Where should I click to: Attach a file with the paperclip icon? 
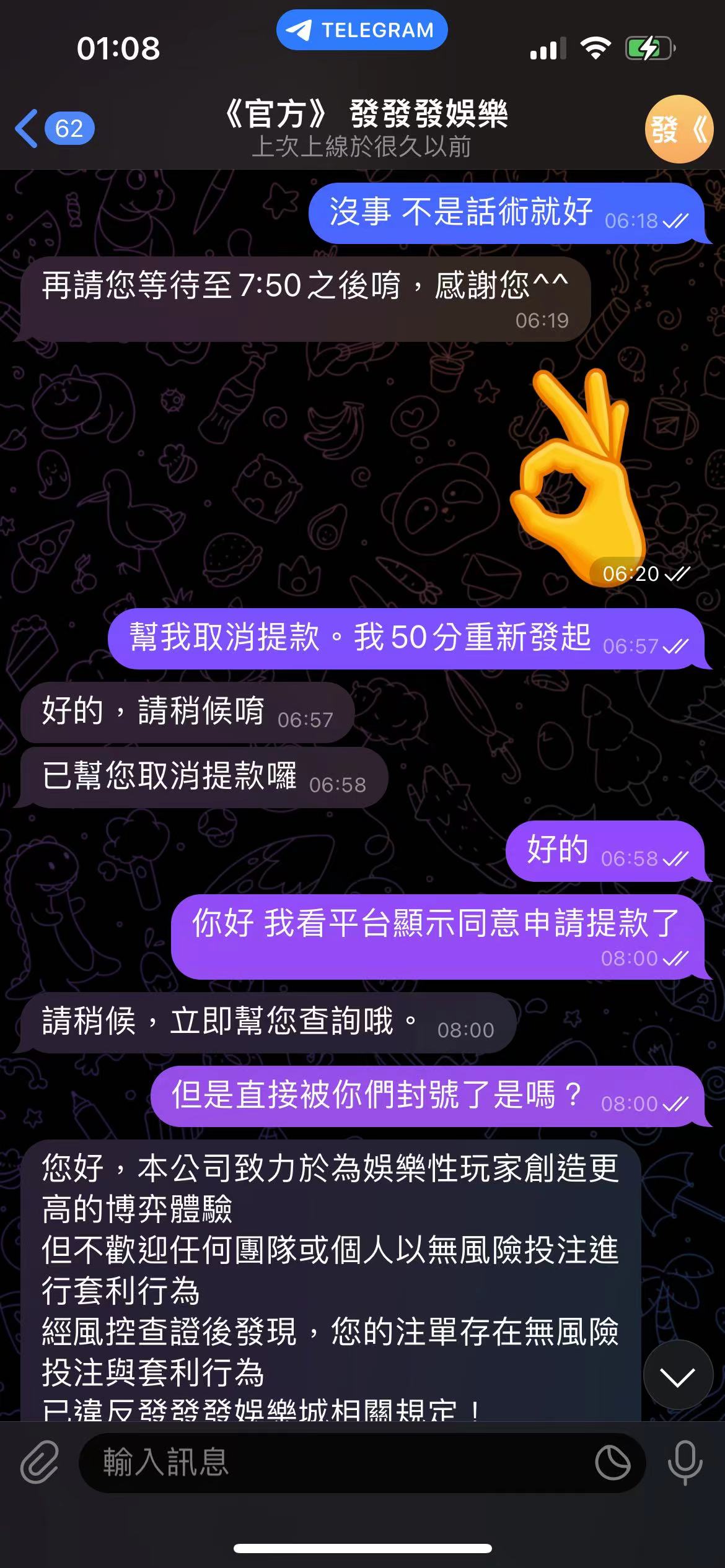[40, 1462]
